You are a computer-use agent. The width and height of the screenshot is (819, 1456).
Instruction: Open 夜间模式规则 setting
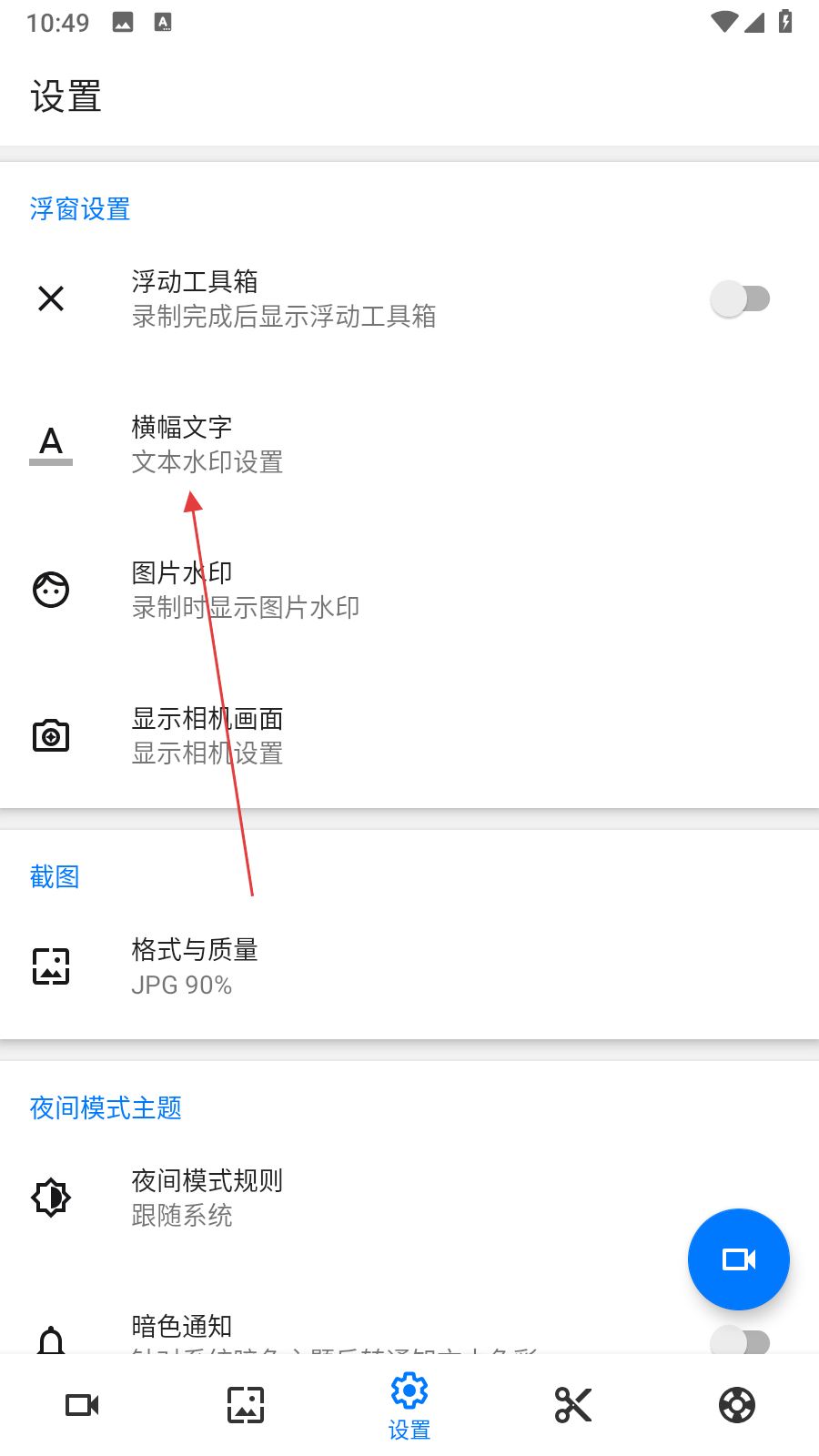207,1198
